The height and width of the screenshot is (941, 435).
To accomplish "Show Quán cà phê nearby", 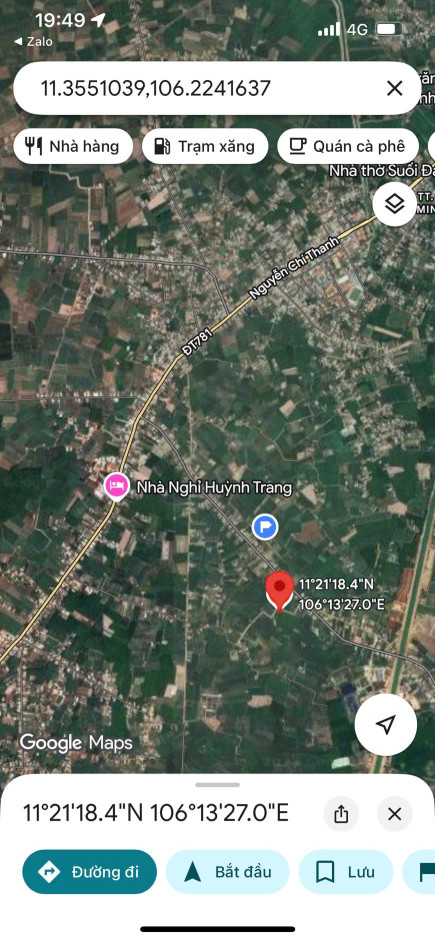I will point(348,146).
